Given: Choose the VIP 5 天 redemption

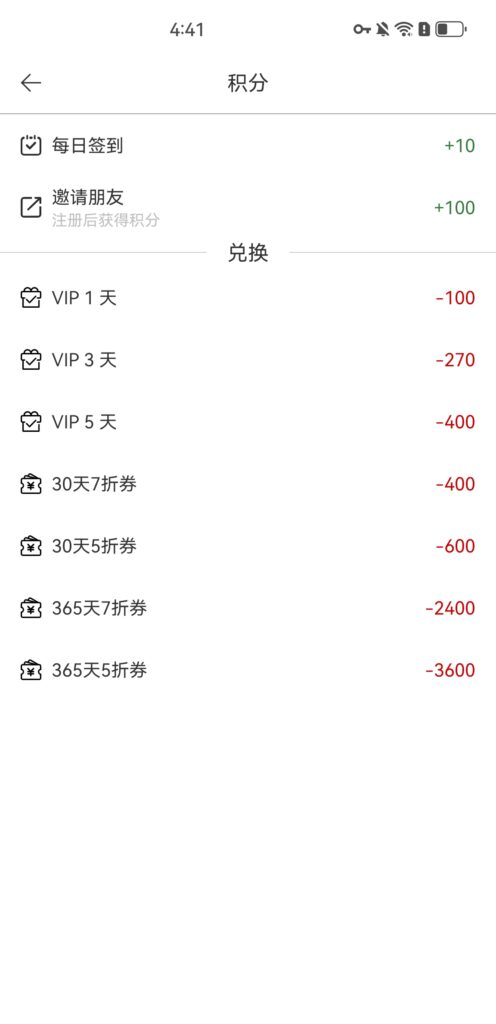Looking at the screenshot, I should 248,422.
